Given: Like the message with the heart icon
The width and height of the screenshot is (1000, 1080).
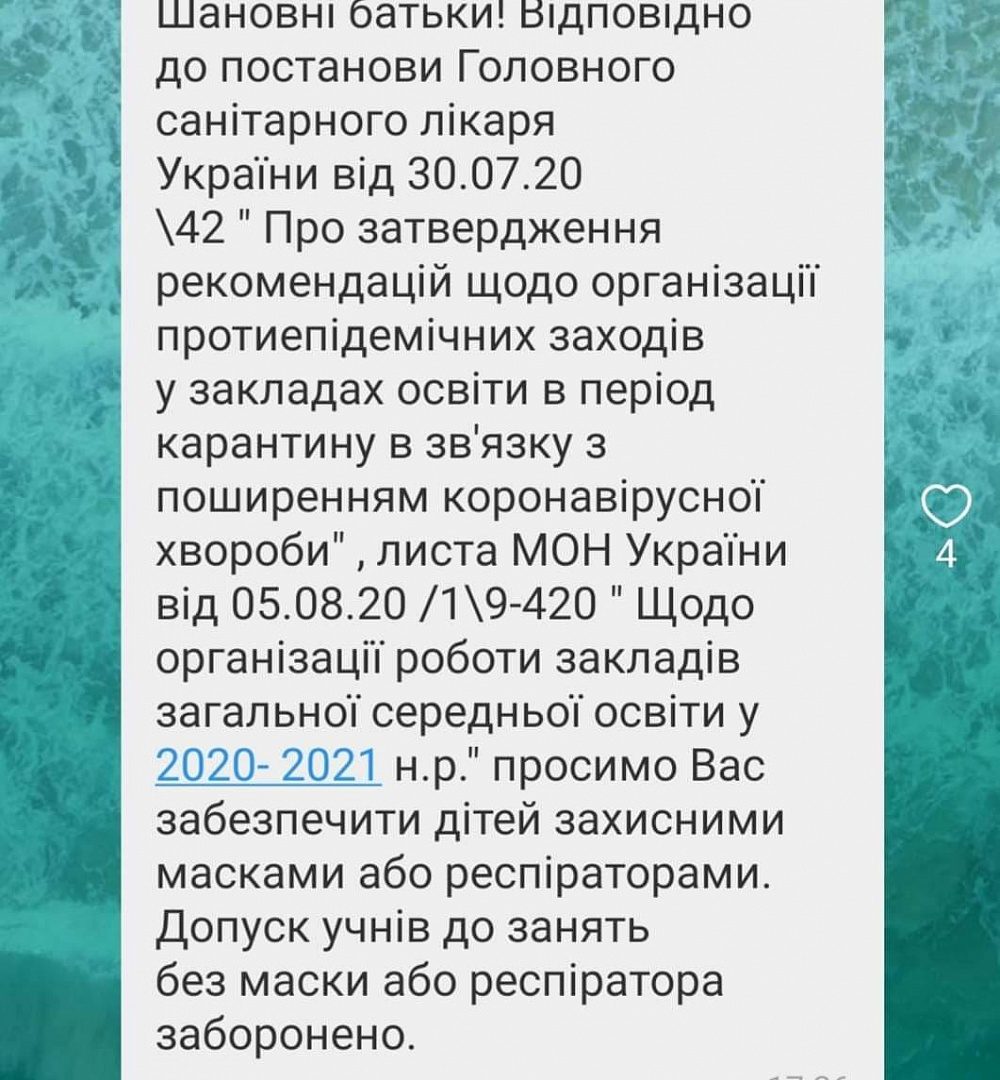Looking at the screenshot, I should pyautogui.click(x=945, y=506).
